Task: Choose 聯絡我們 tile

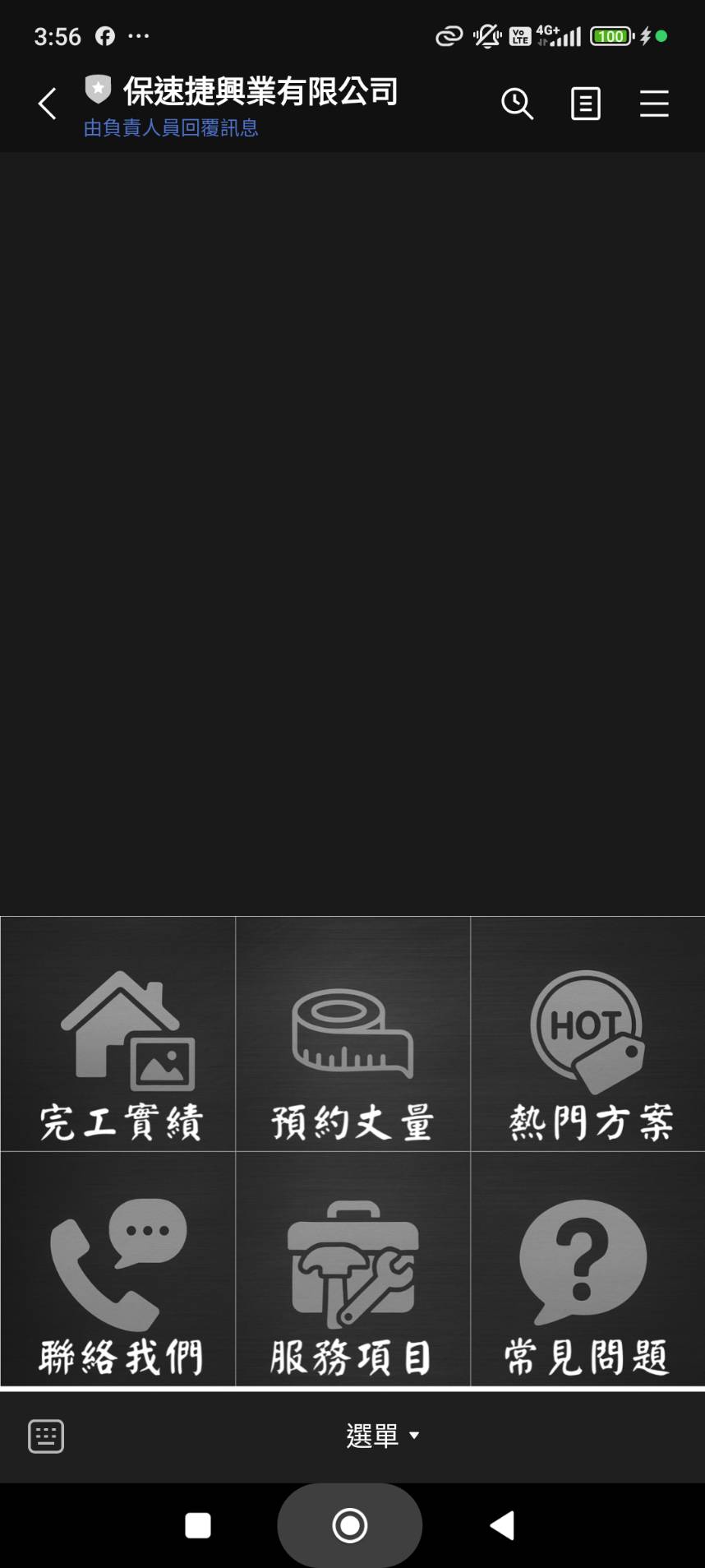Action: 118,1269
